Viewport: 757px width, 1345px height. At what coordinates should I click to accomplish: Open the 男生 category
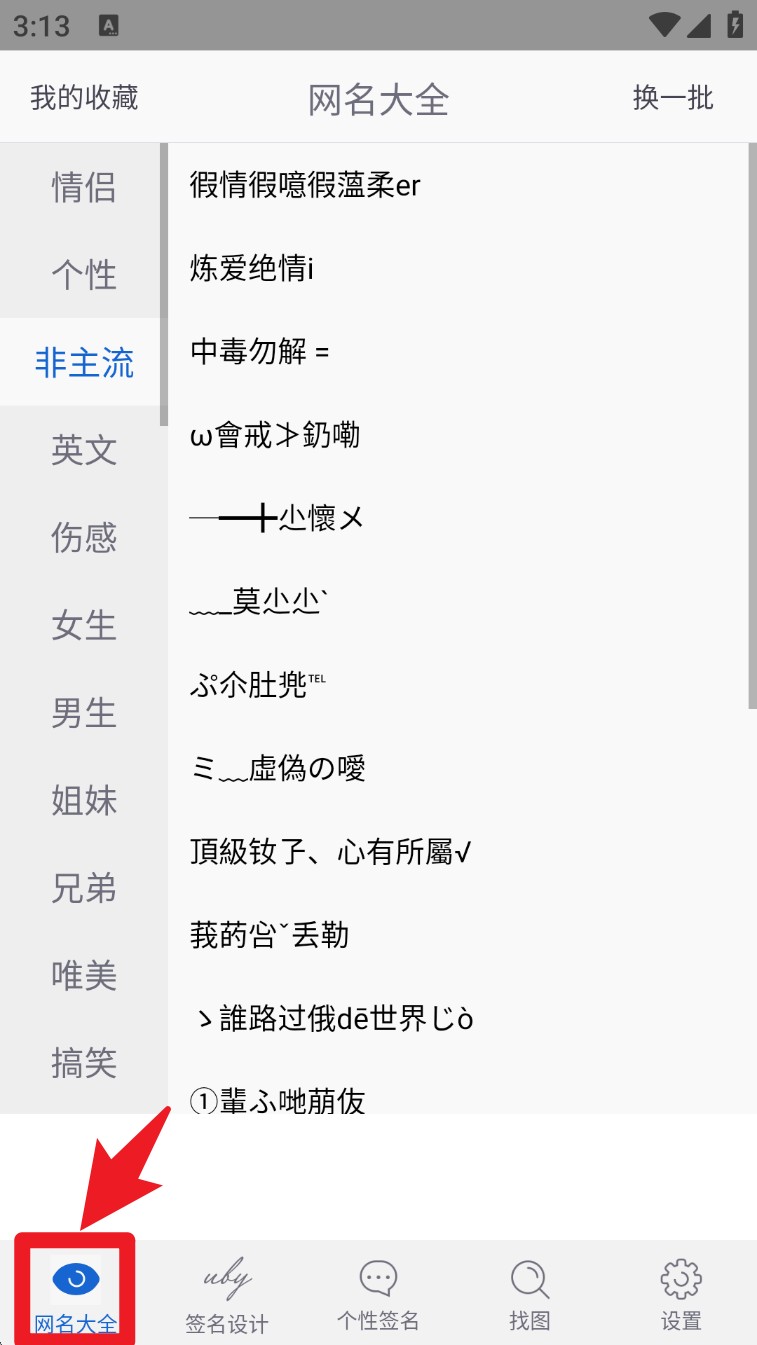pyautogui.click(x=84, y=713)
